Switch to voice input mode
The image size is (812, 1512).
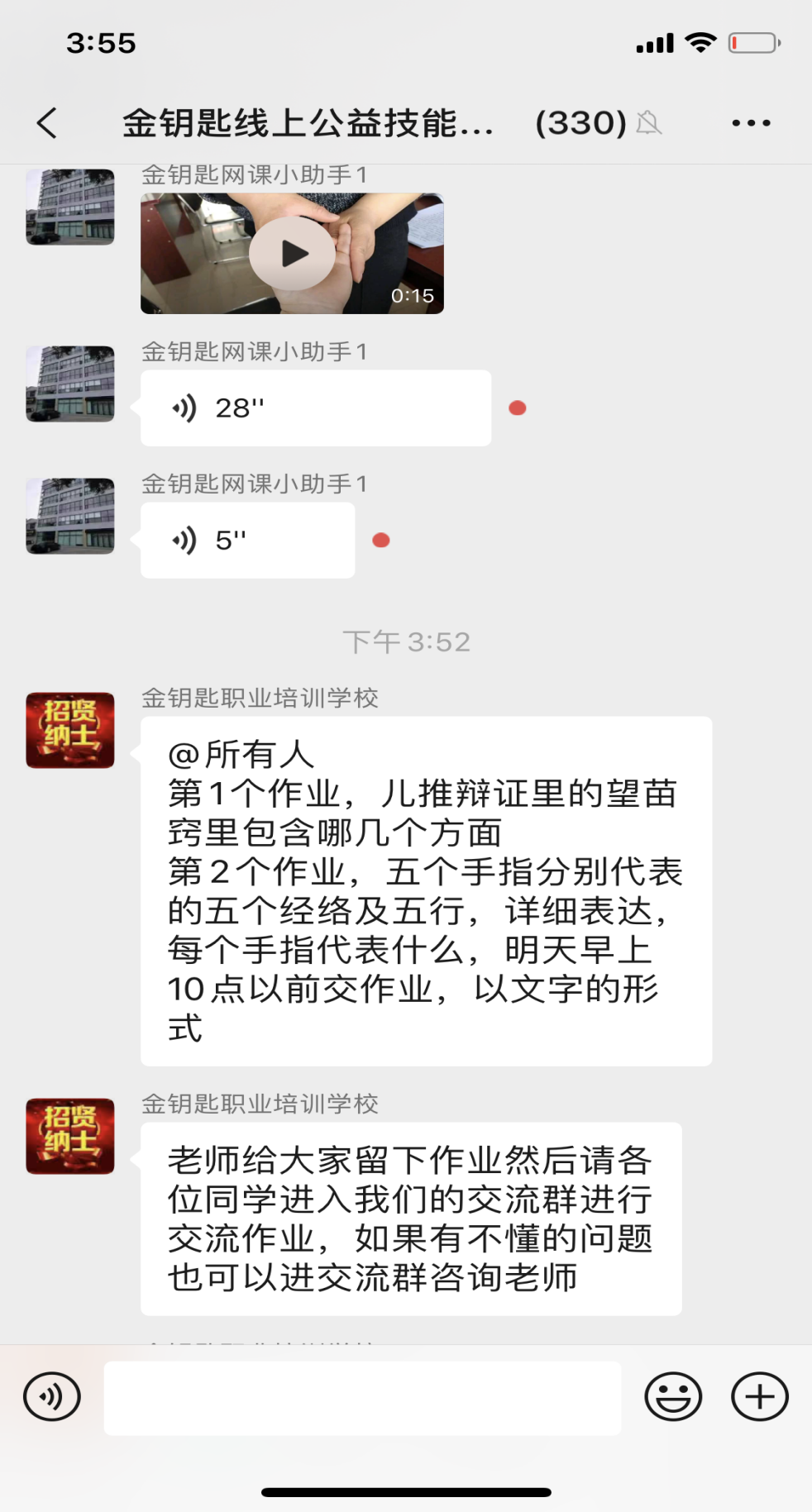click(x=52, y=1397)
